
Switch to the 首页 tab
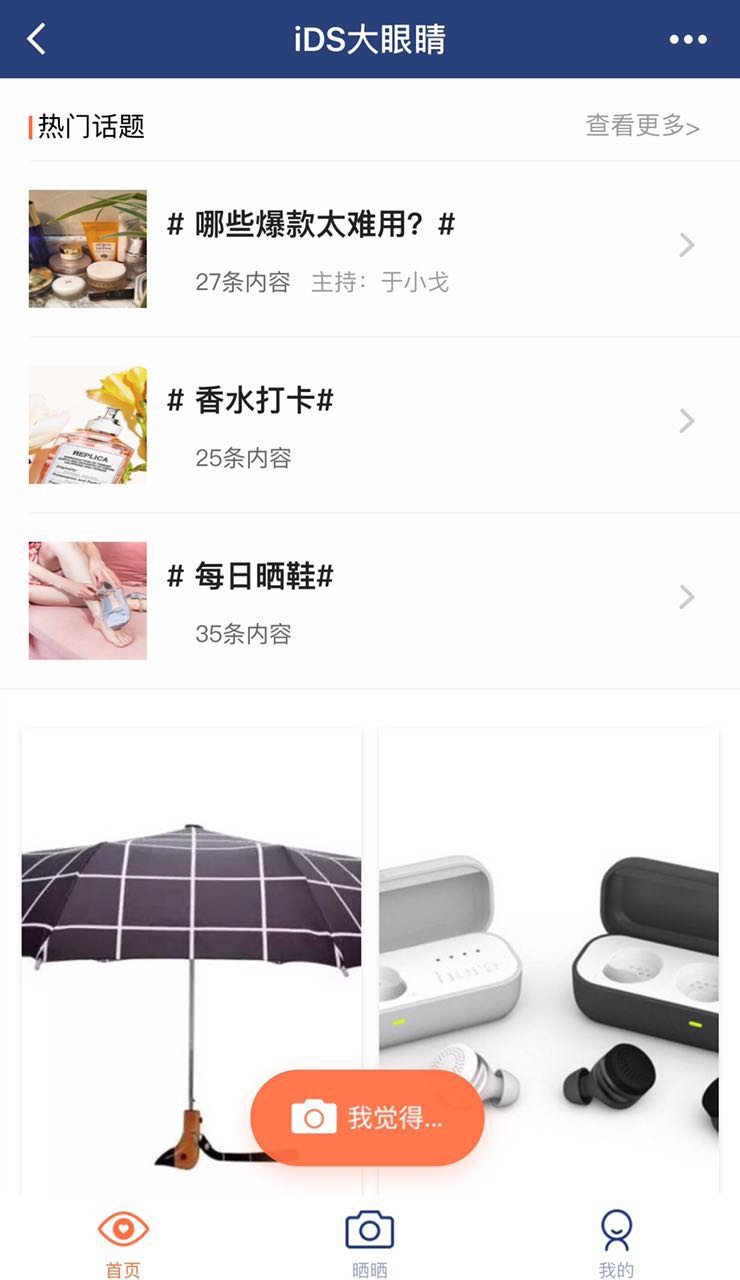(123, 1243)
